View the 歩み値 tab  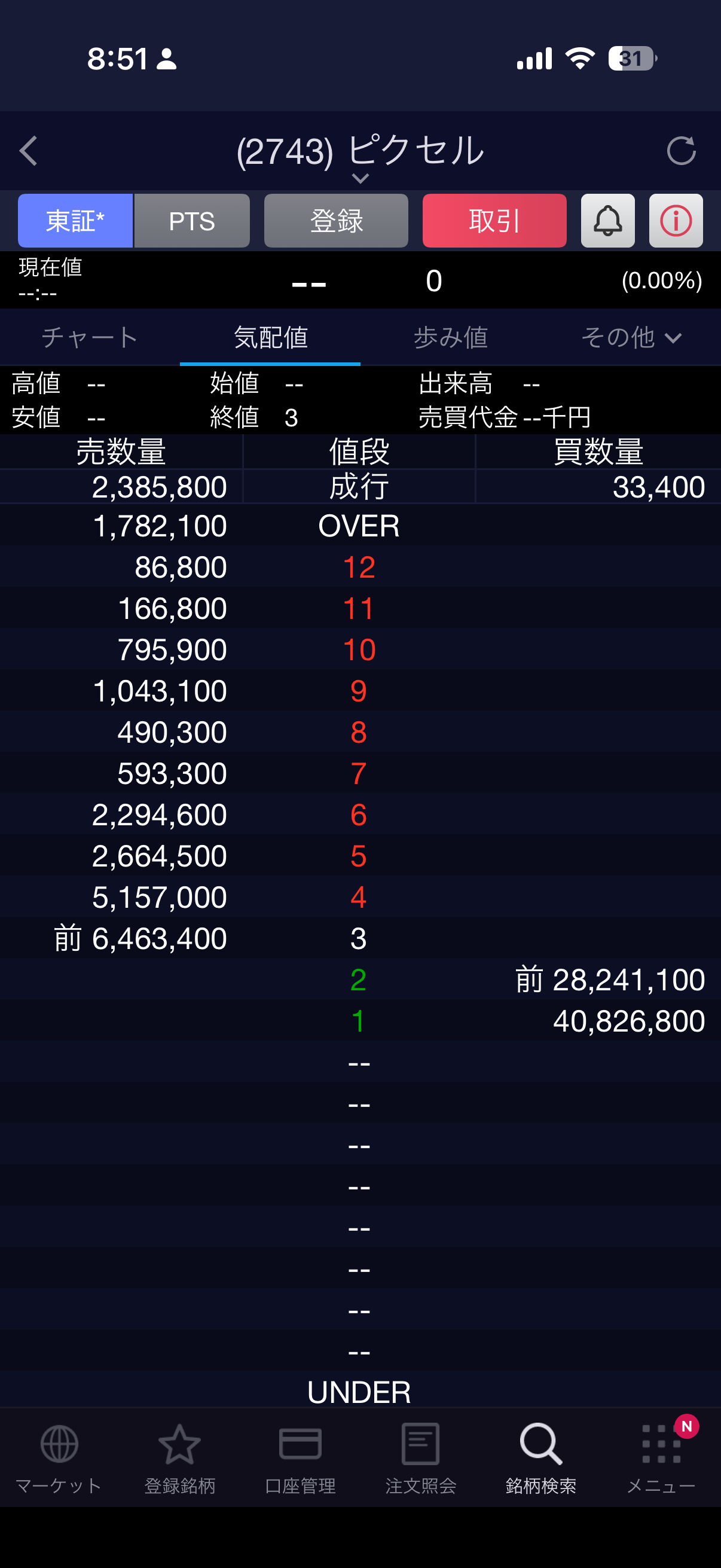point(450,337)
